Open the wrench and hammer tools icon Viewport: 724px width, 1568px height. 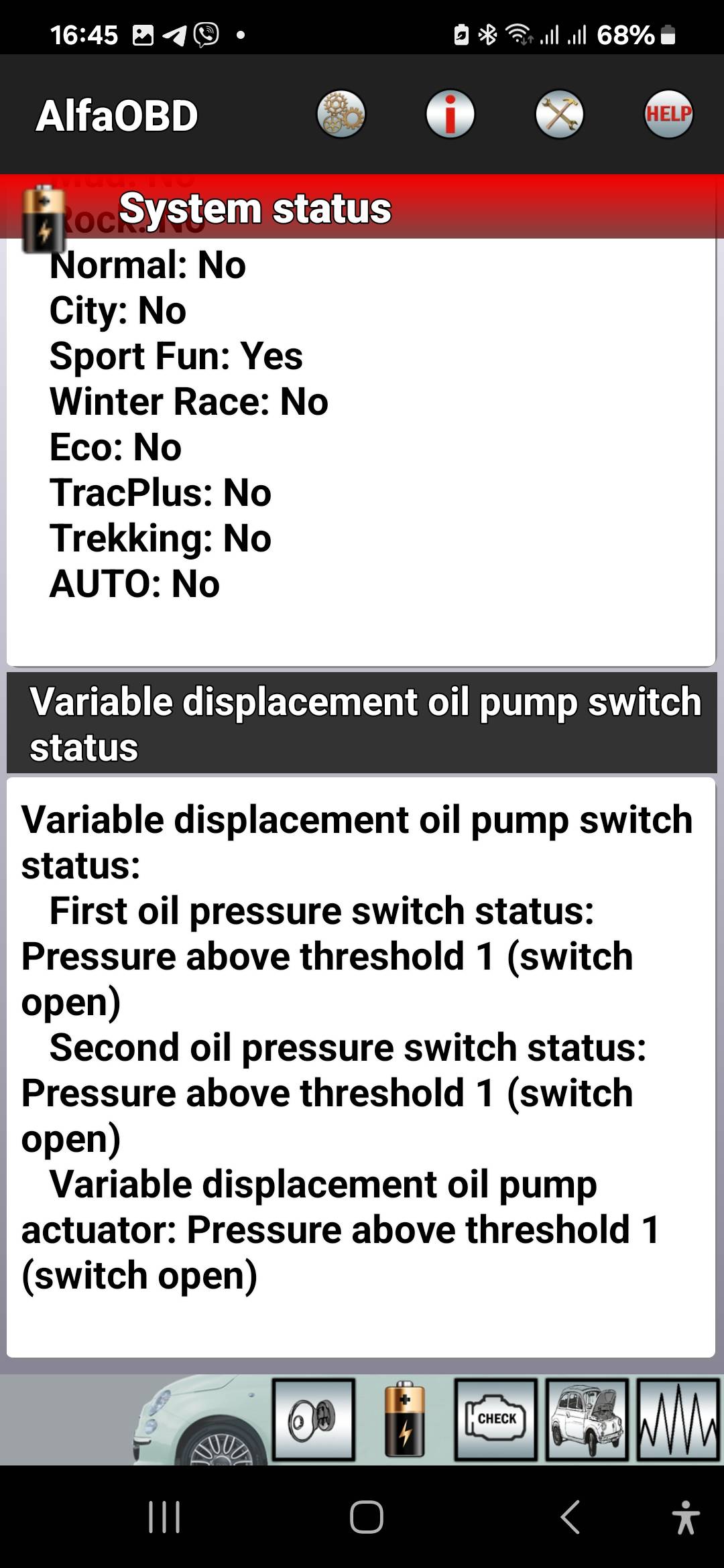pyautogui.click(x=560, y=114)
